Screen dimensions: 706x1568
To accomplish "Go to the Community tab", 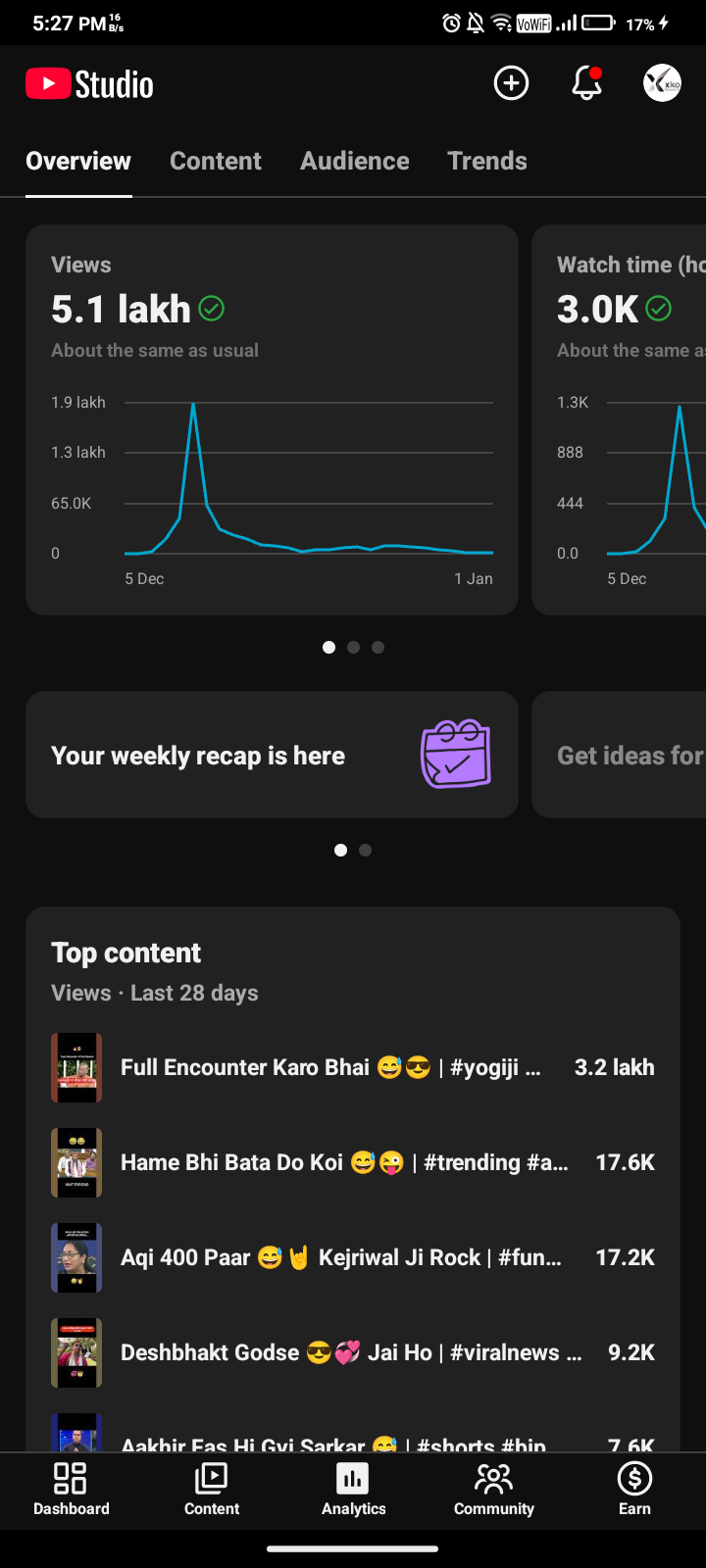I will [x=494, y=1489].
